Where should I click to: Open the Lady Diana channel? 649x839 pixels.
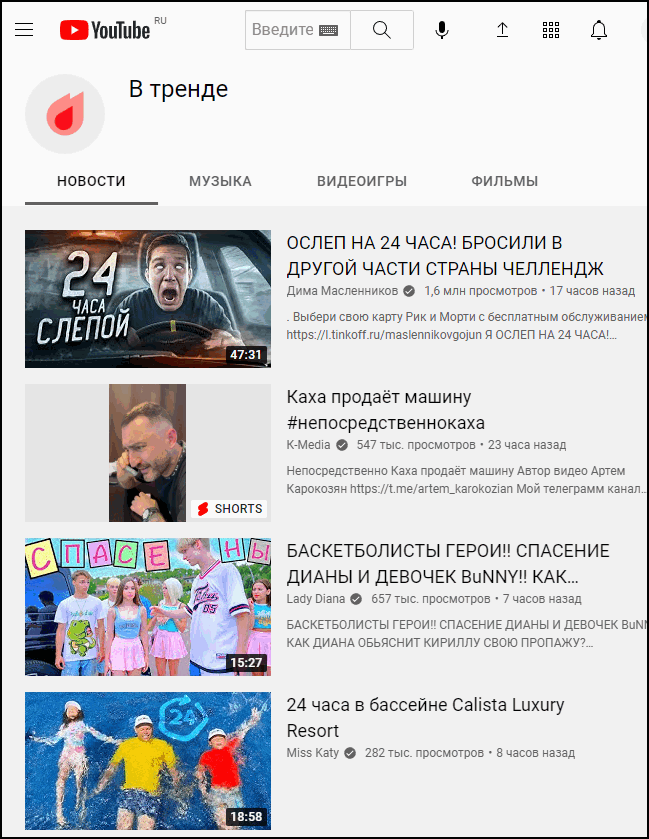point(315,599)
